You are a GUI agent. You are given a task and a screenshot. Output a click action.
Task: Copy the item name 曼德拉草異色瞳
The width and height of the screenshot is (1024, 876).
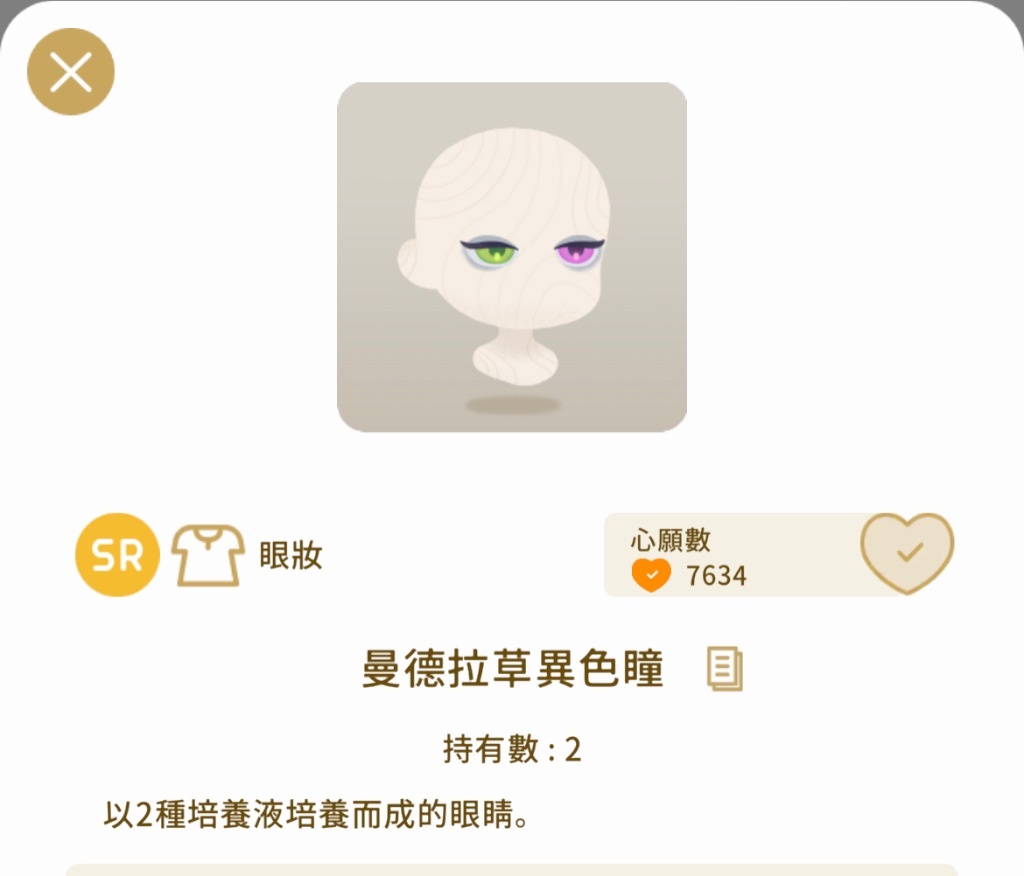(x=724, y=669)
